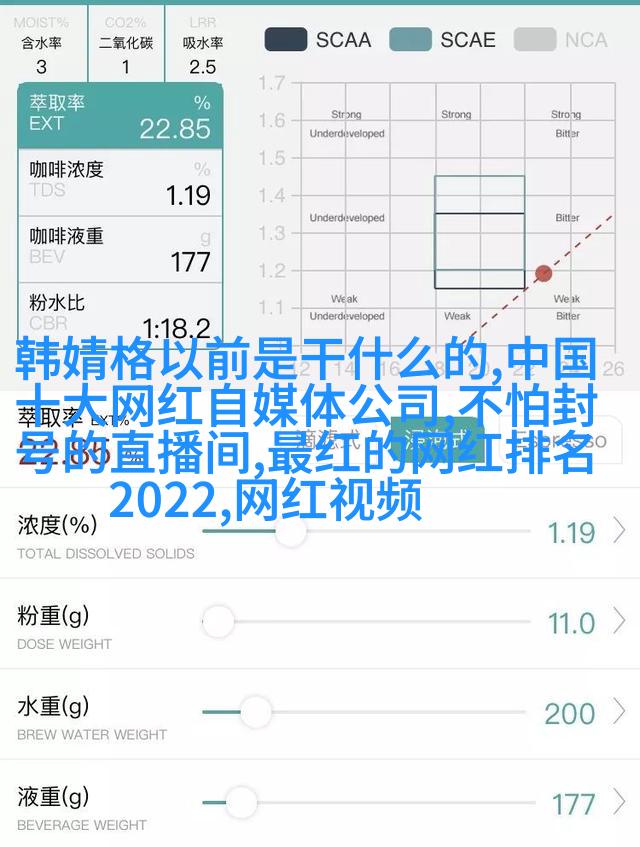The image size is (640, 847).
Task: Select the SCAA chart standard
Action: point(318,40)
